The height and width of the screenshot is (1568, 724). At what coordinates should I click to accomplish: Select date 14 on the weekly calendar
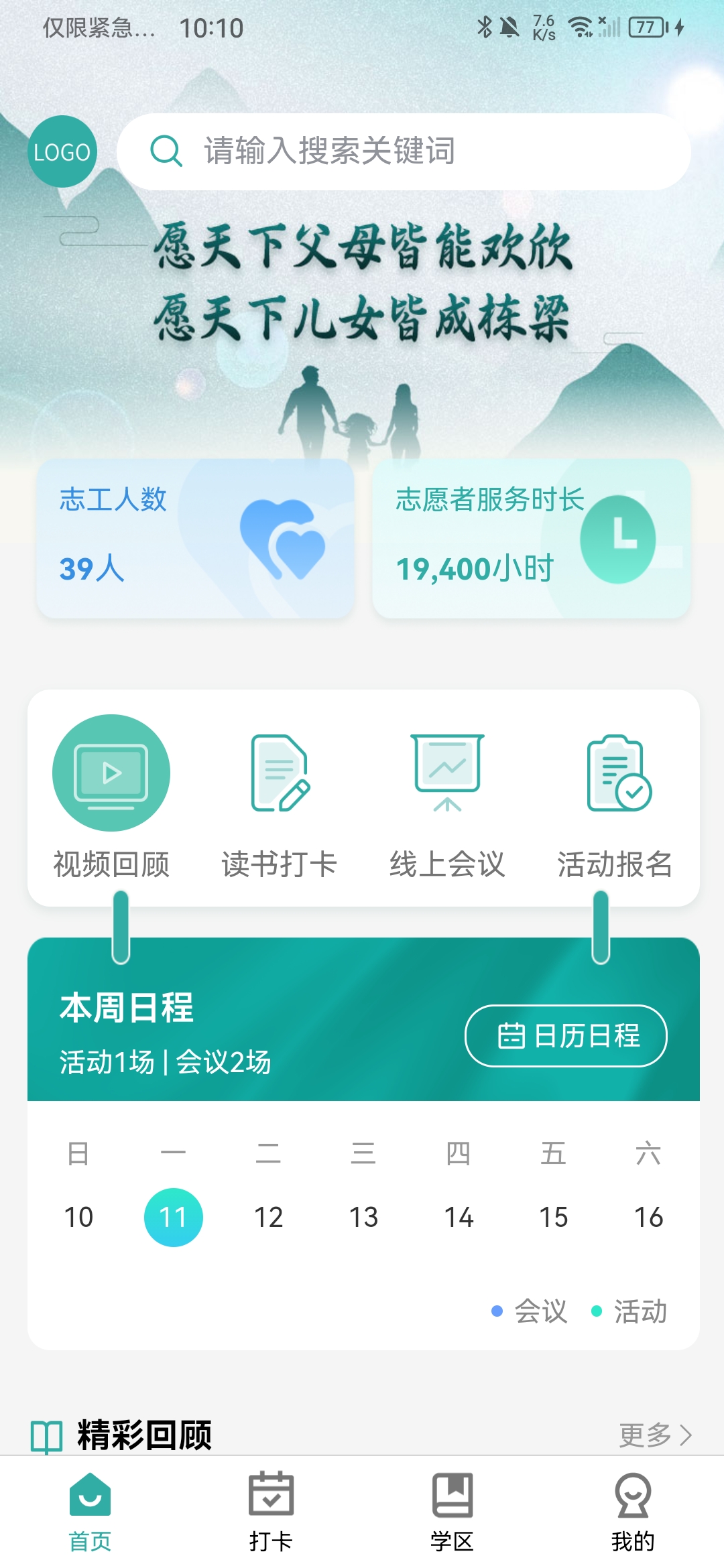(x=457, y=1217)
